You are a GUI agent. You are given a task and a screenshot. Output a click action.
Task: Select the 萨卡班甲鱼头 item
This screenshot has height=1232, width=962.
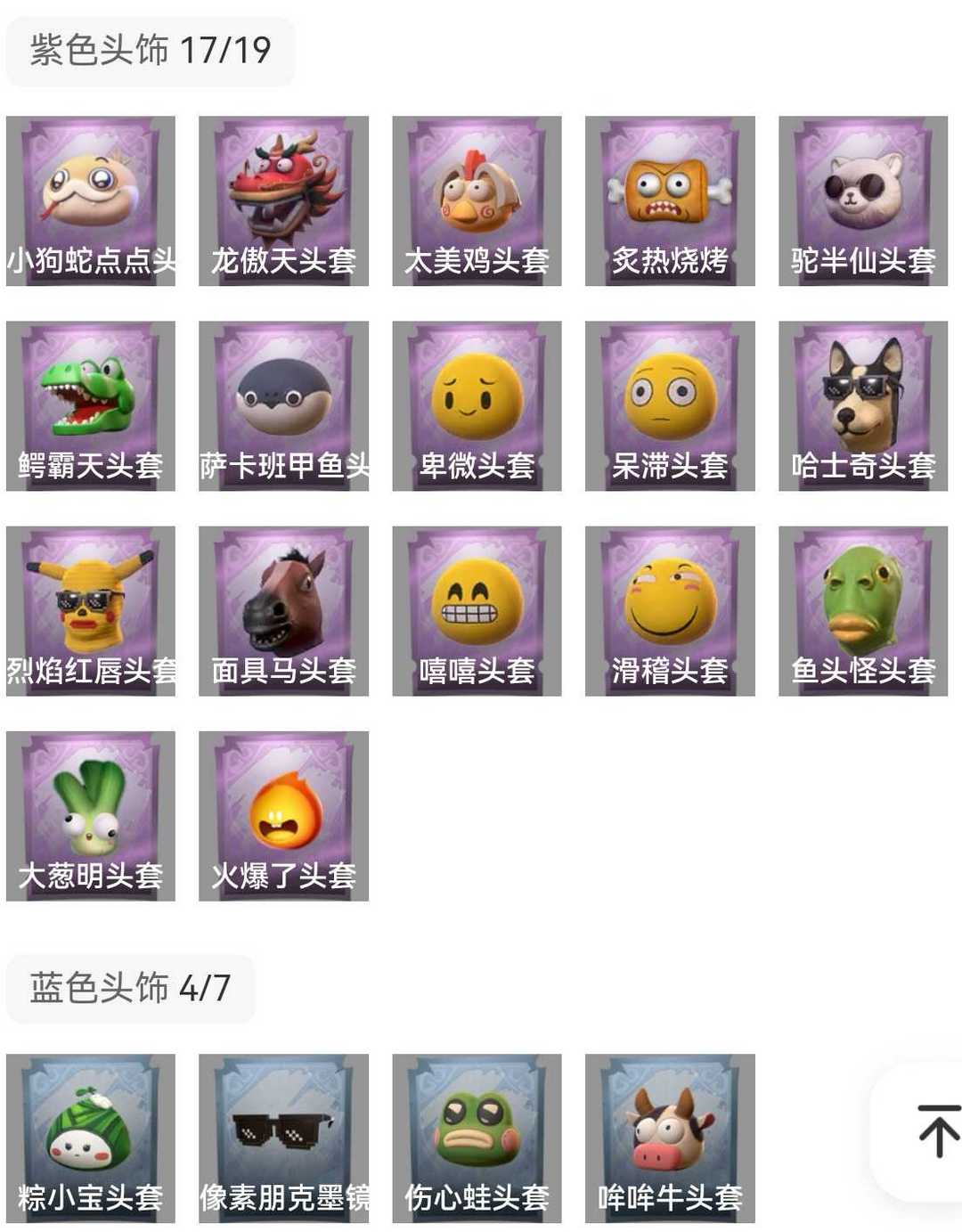coord(283,406)
